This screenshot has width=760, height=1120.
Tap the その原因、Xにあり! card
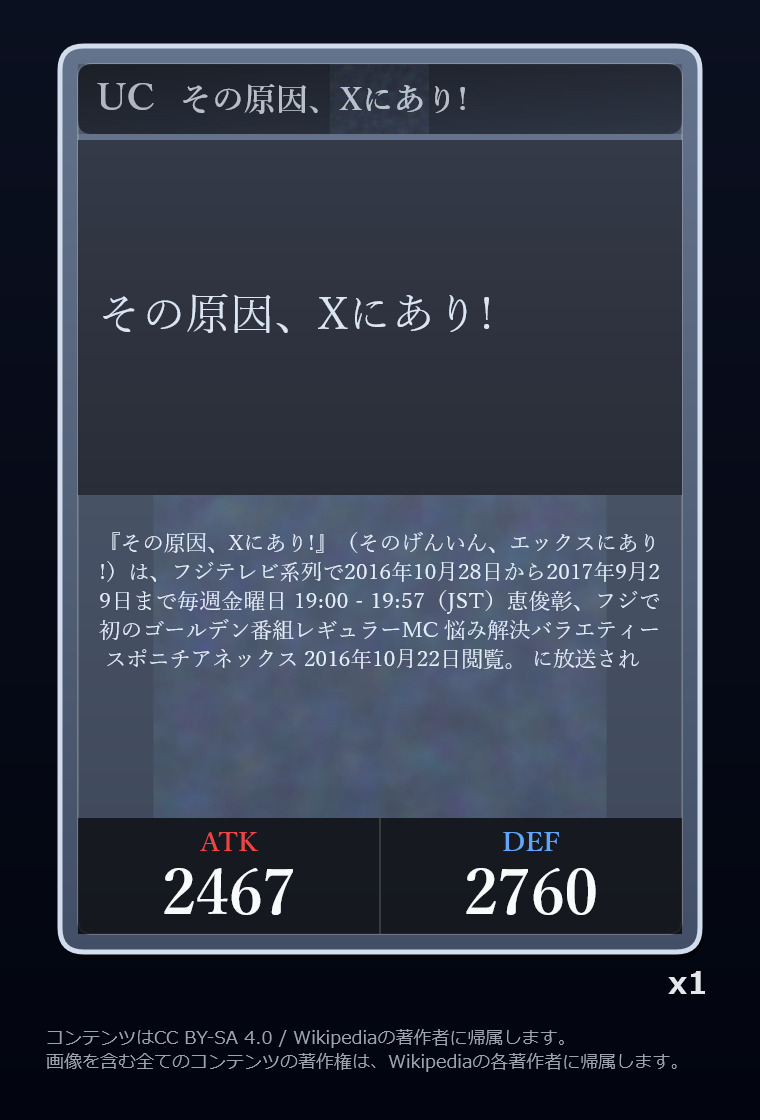pos(380,498)
